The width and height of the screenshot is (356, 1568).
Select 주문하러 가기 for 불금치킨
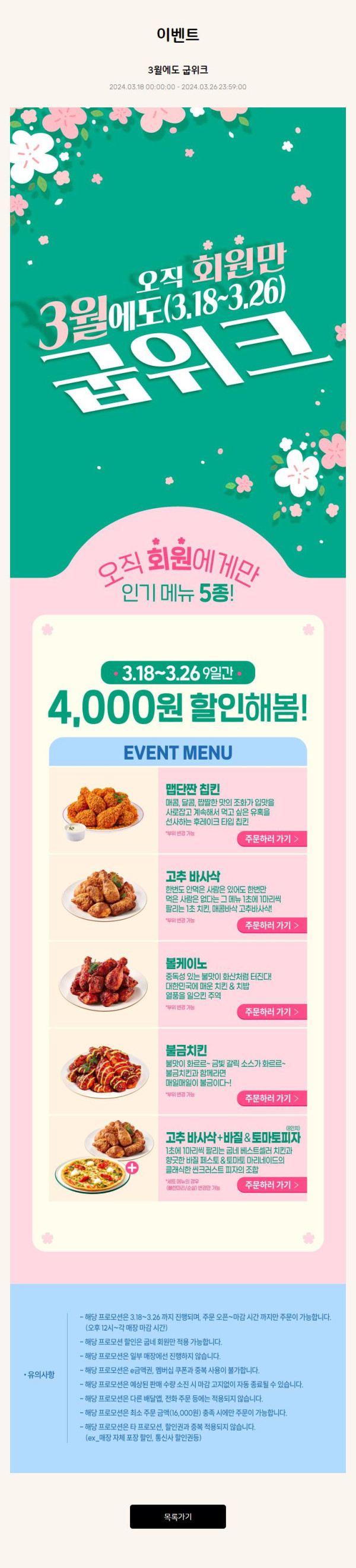271,1098
